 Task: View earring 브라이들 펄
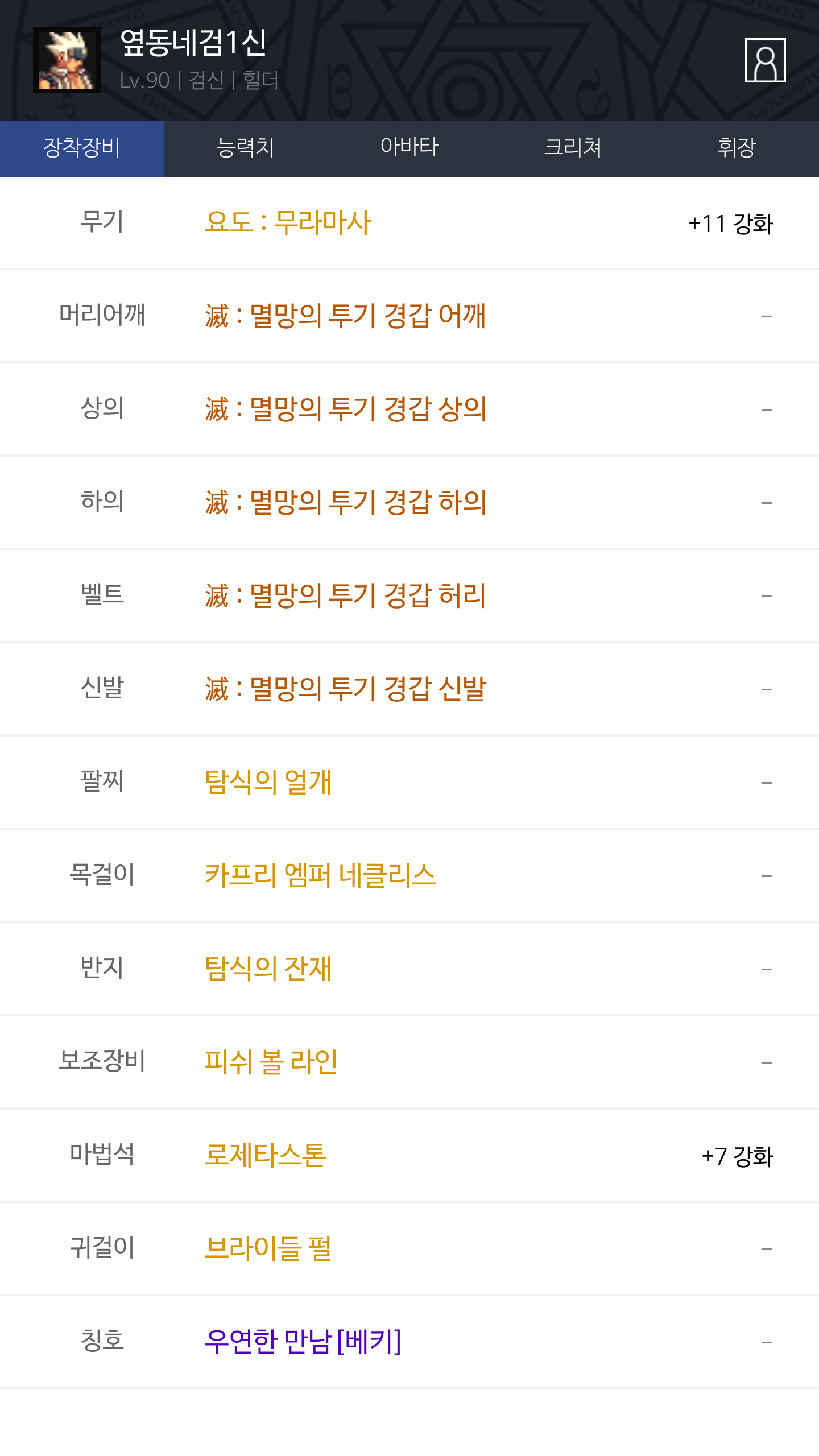point(268,1248)
